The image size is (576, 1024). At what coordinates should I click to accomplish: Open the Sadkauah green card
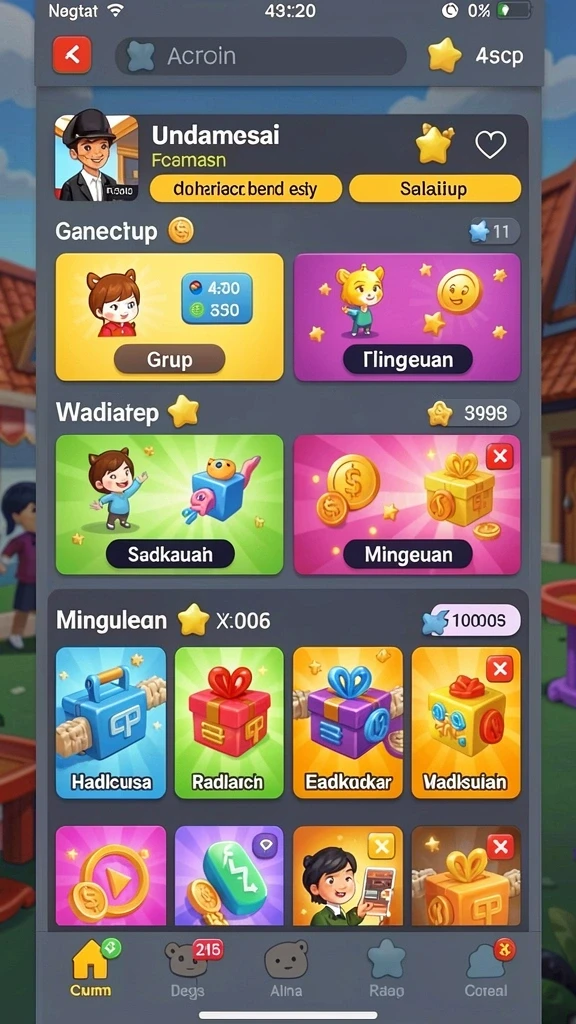tap(170, 505)
